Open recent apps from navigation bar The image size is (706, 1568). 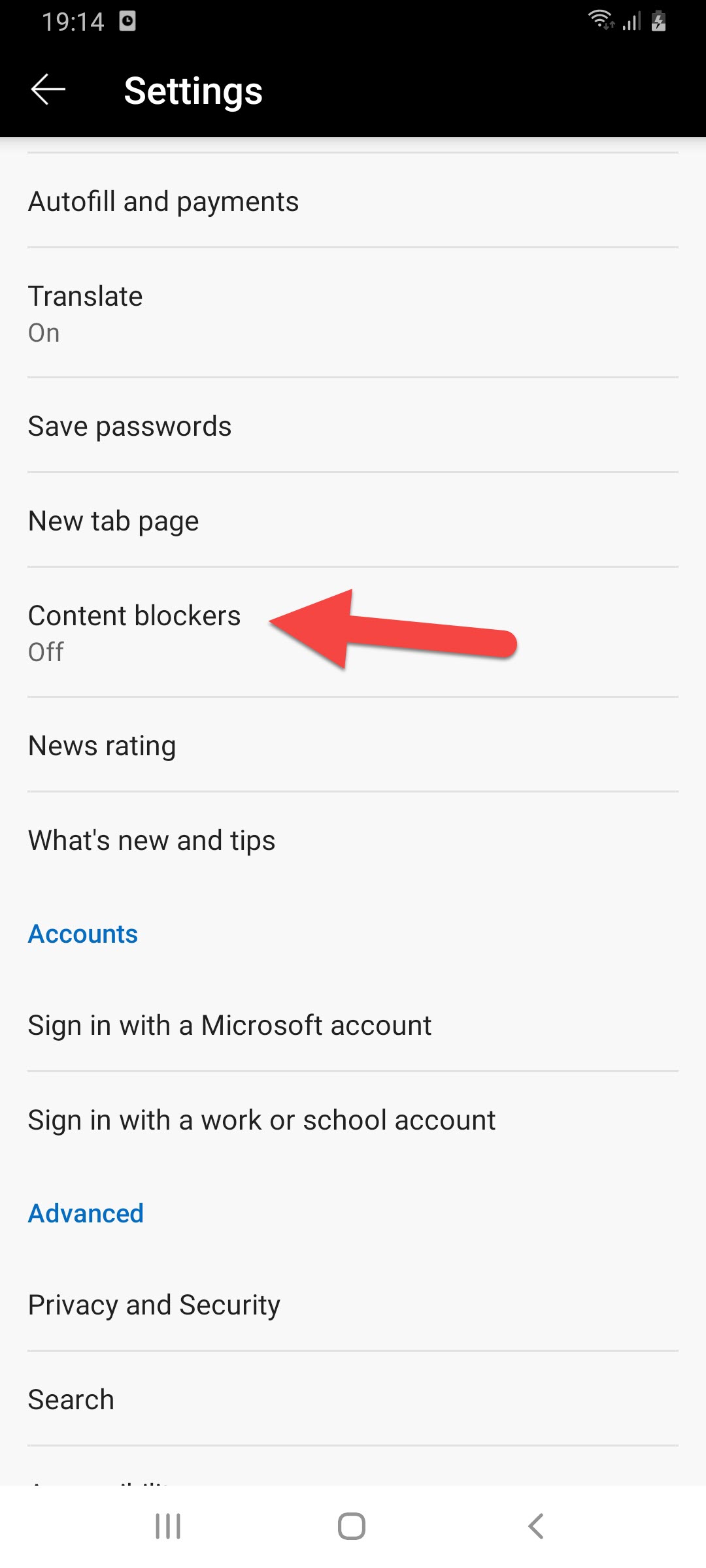(168, 1526)
